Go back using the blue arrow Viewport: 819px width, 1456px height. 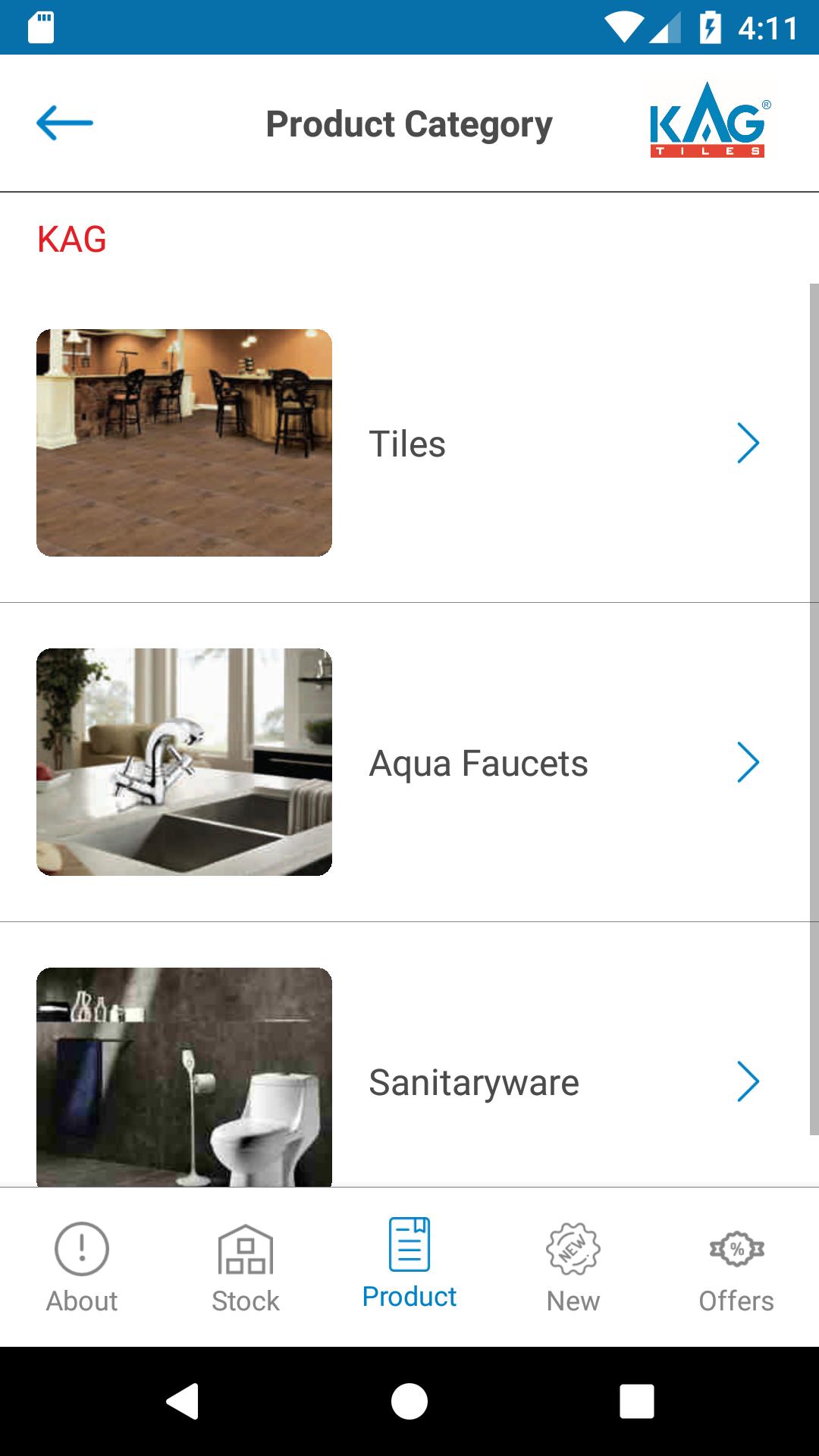(64, 123)
